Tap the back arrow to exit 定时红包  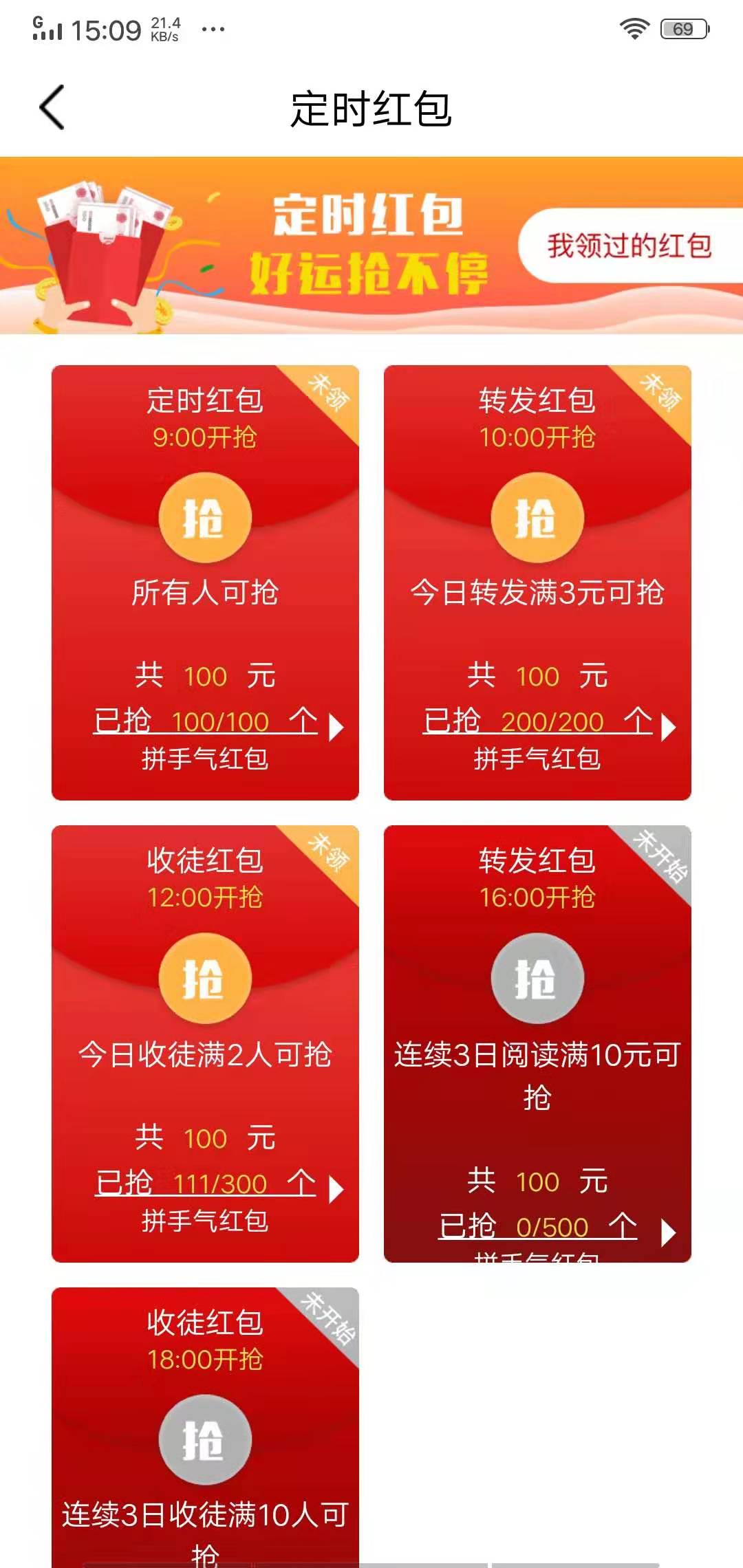tap(49, 107)
